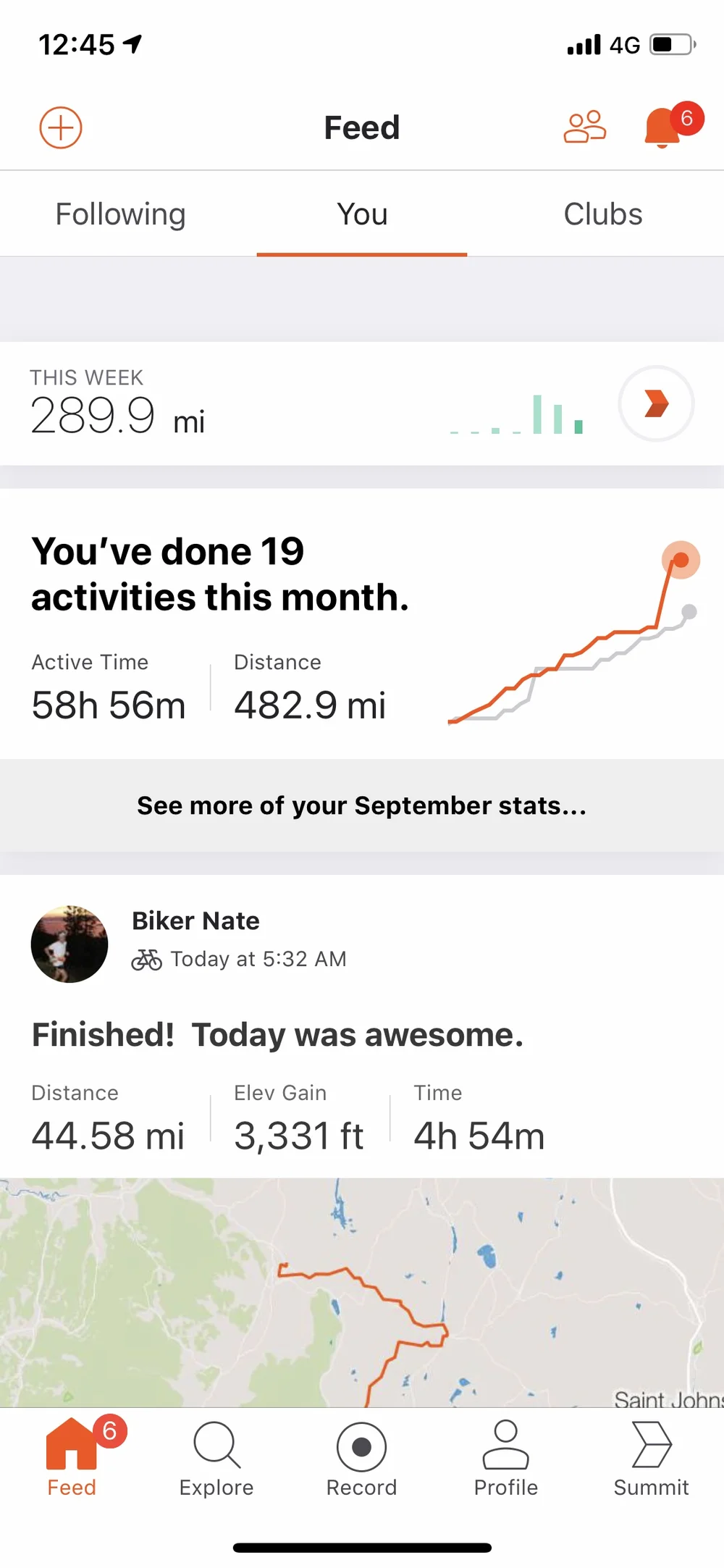Start recording from the Record tab
The width and height of the screenshot is (724, 1568).
pos(361,1457)
